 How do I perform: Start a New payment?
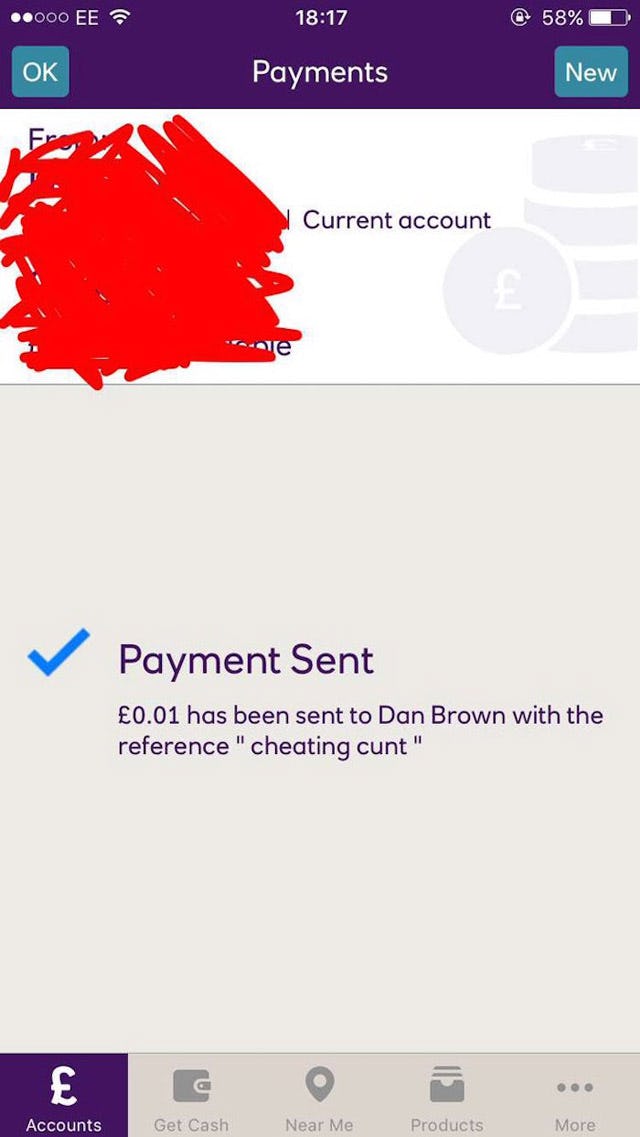590,72
